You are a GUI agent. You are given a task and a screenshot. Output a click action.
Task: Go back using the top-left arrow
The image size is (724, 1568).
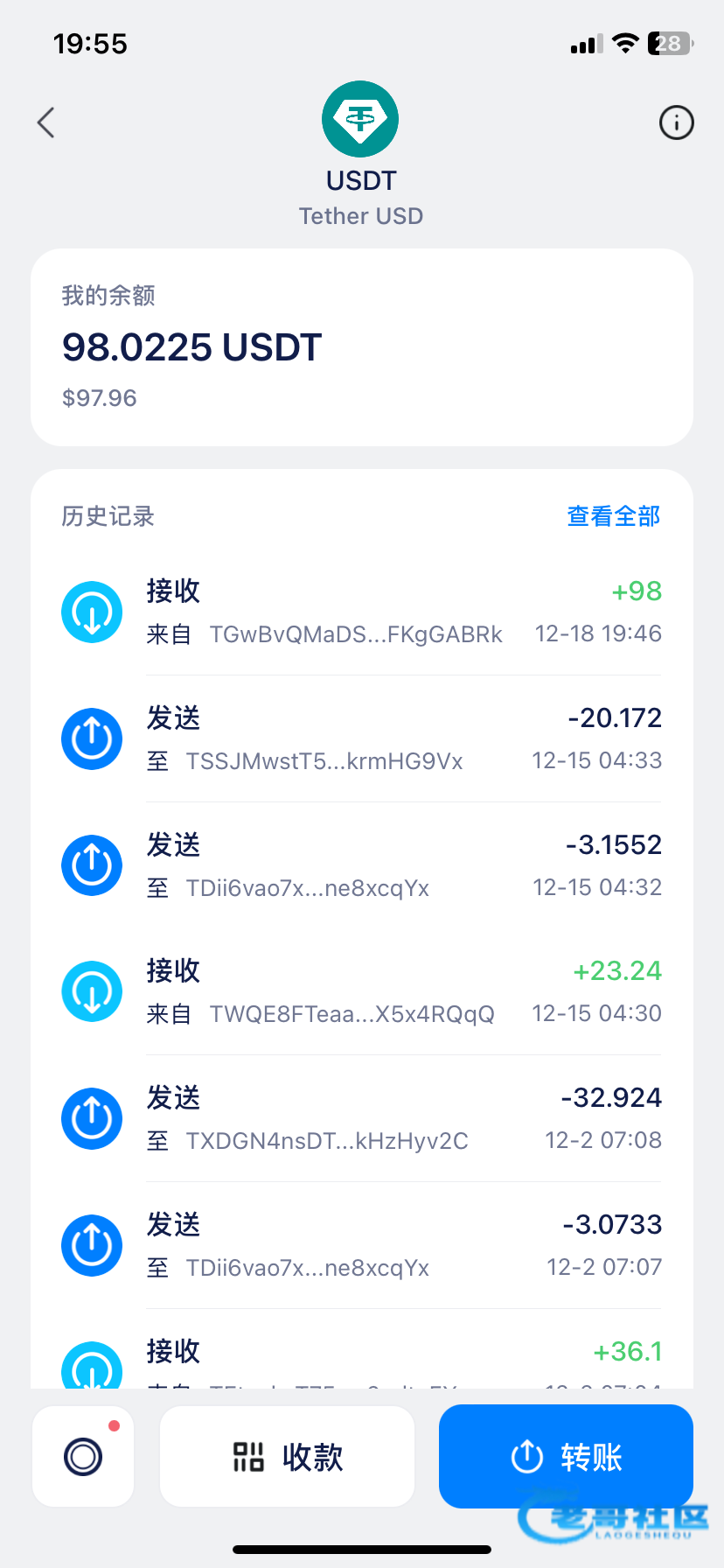click(x=46, y=122)
